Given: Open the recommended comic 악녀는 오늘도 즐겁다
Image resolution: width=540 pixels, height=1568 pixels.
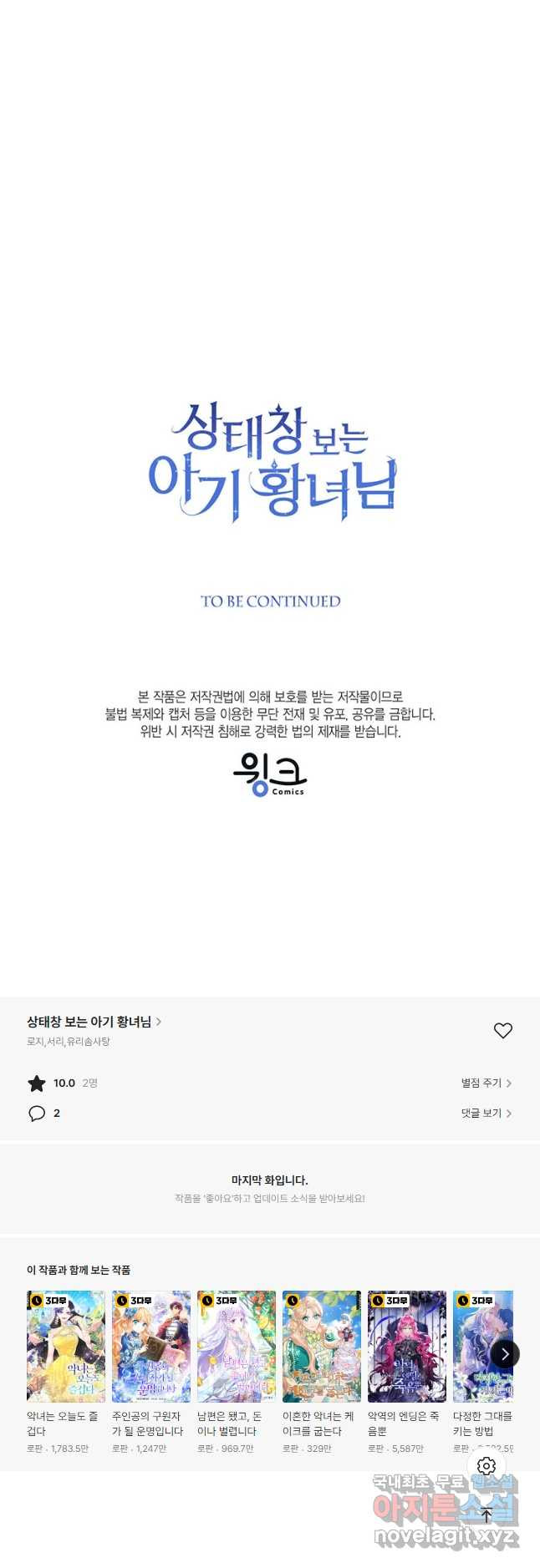Looking at the screenshot, I should coord(65,1346).
